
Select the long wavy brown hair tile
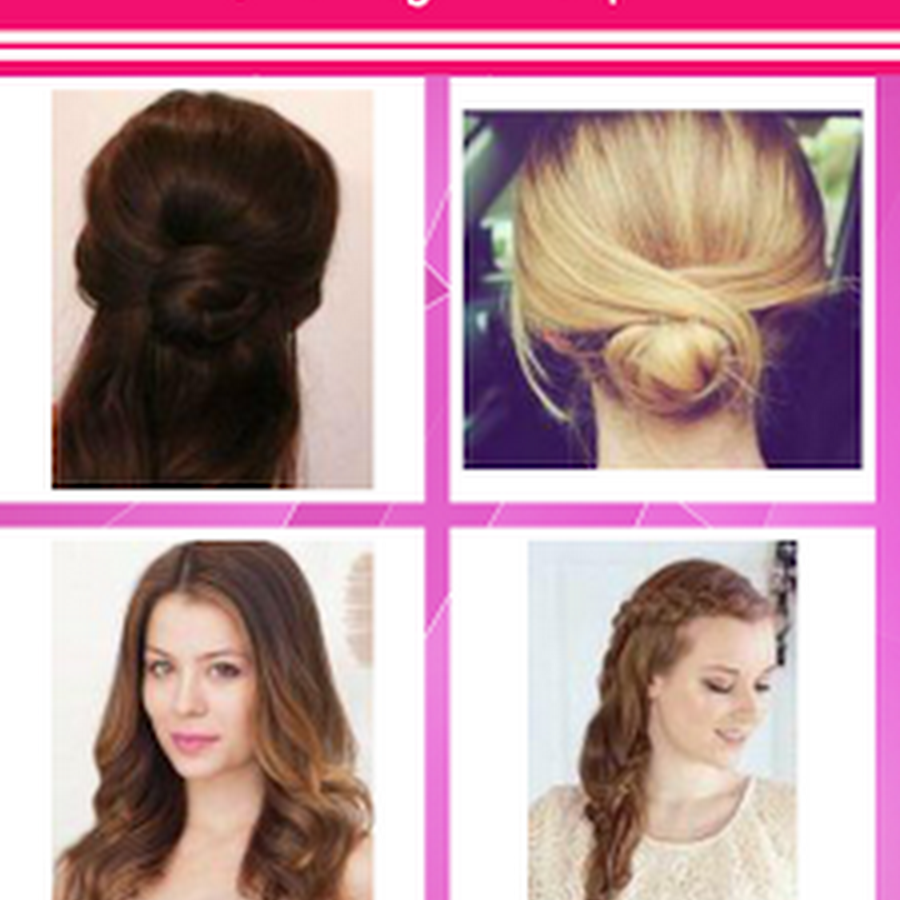212,718
